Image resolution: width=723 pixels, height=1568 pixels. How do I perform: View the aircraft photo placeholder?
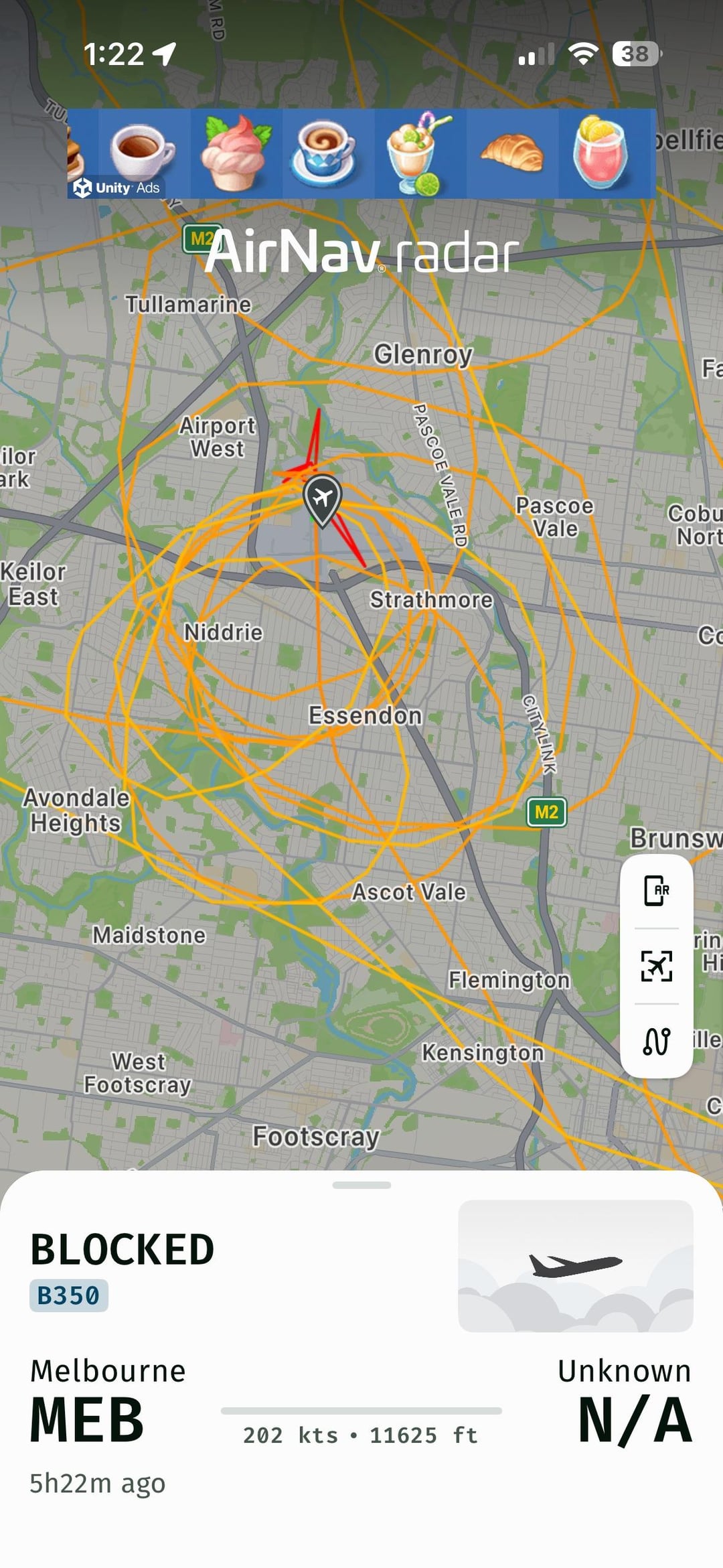pyautogui.click(x=575, y=1265)
